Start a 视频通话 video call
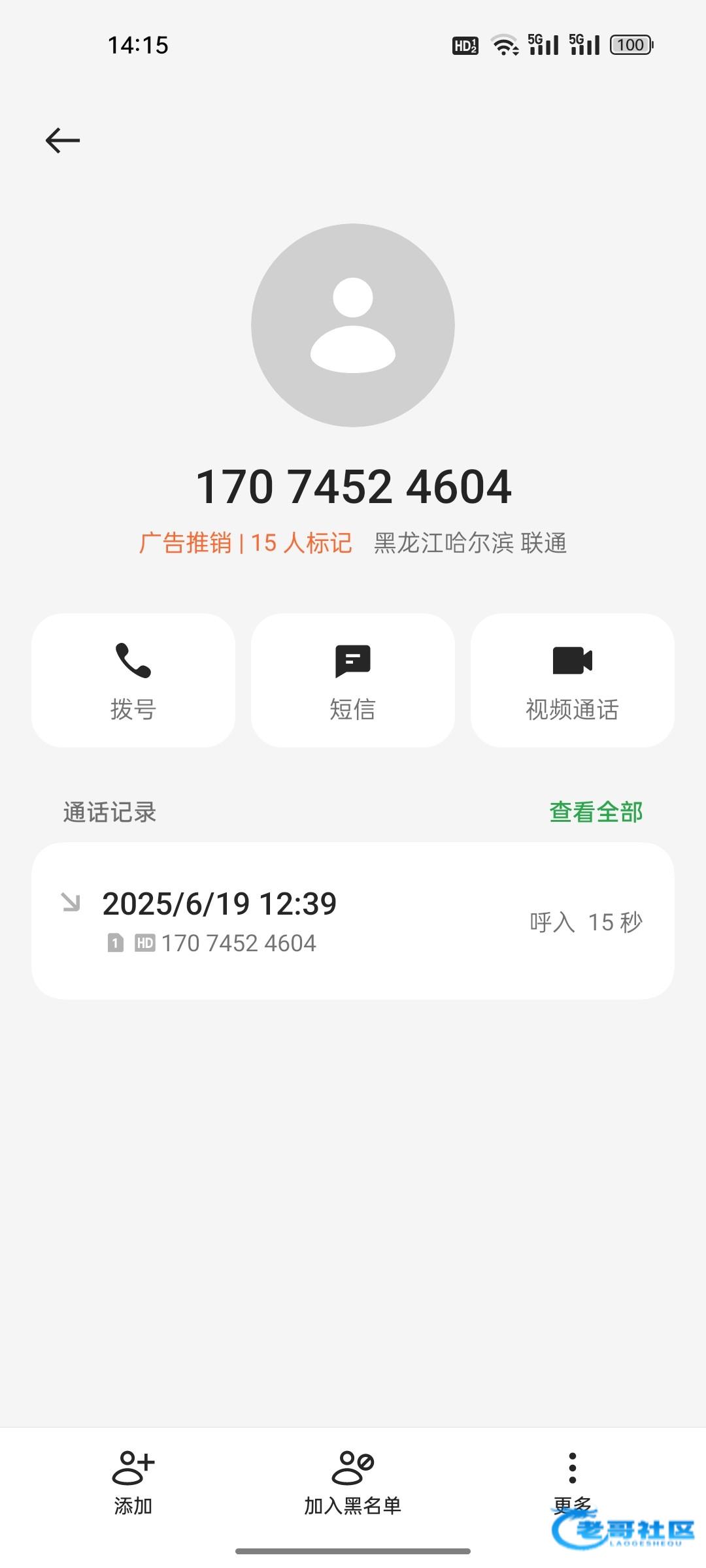 click(x=572, y=680)
